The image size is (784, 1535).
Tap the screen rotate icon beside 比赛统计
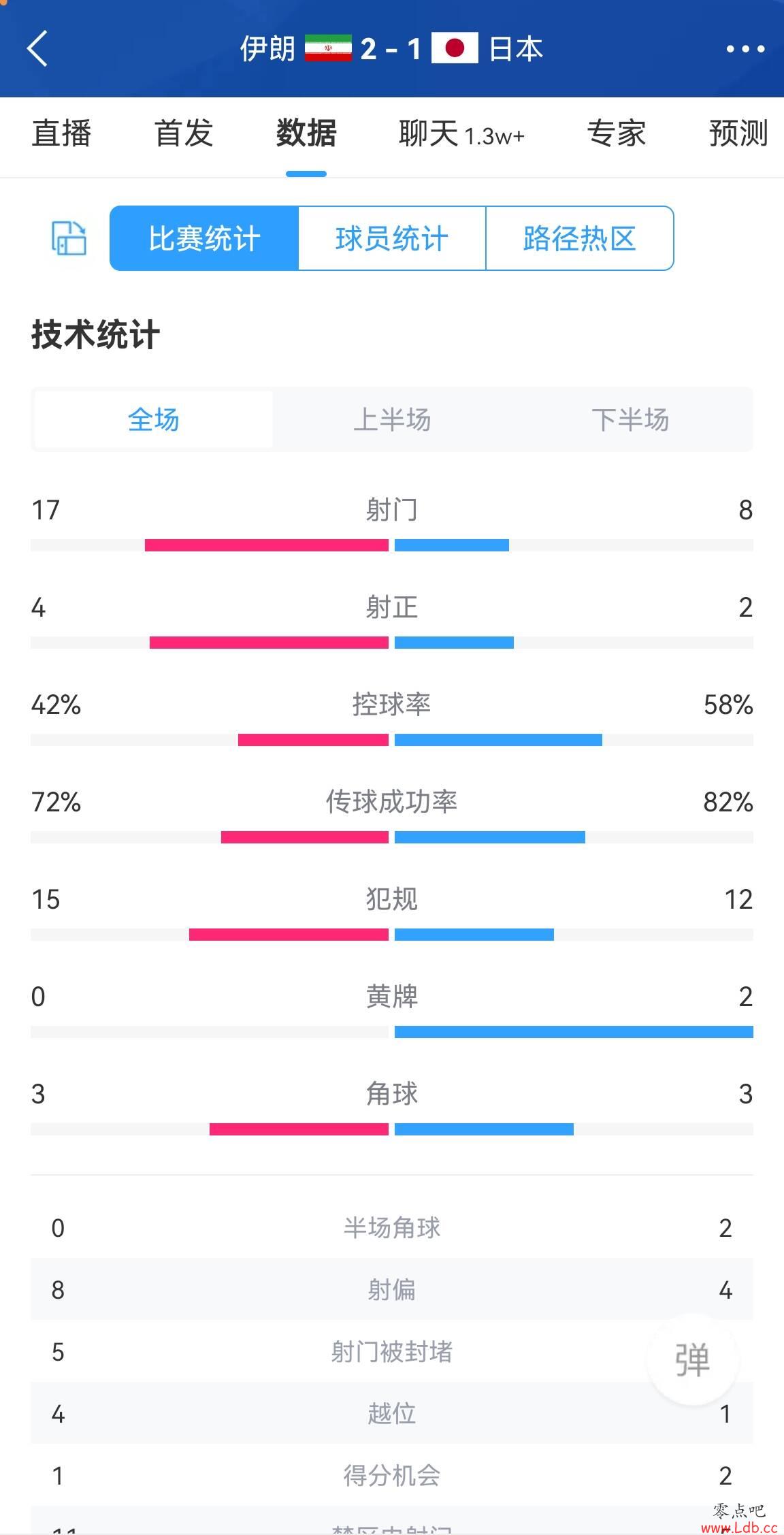(69, 238)
